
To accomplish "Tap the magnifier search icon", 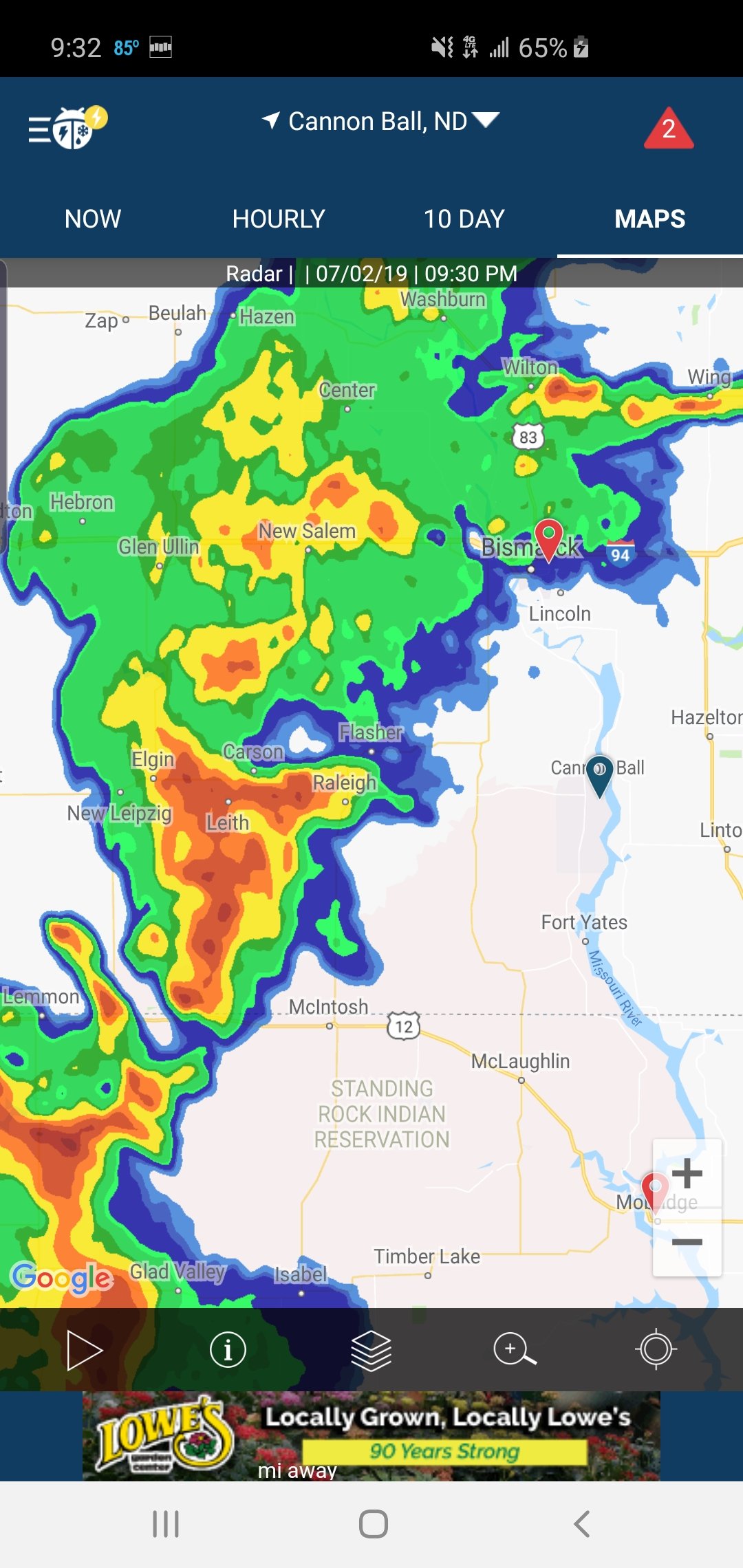I will point(515,1350).
